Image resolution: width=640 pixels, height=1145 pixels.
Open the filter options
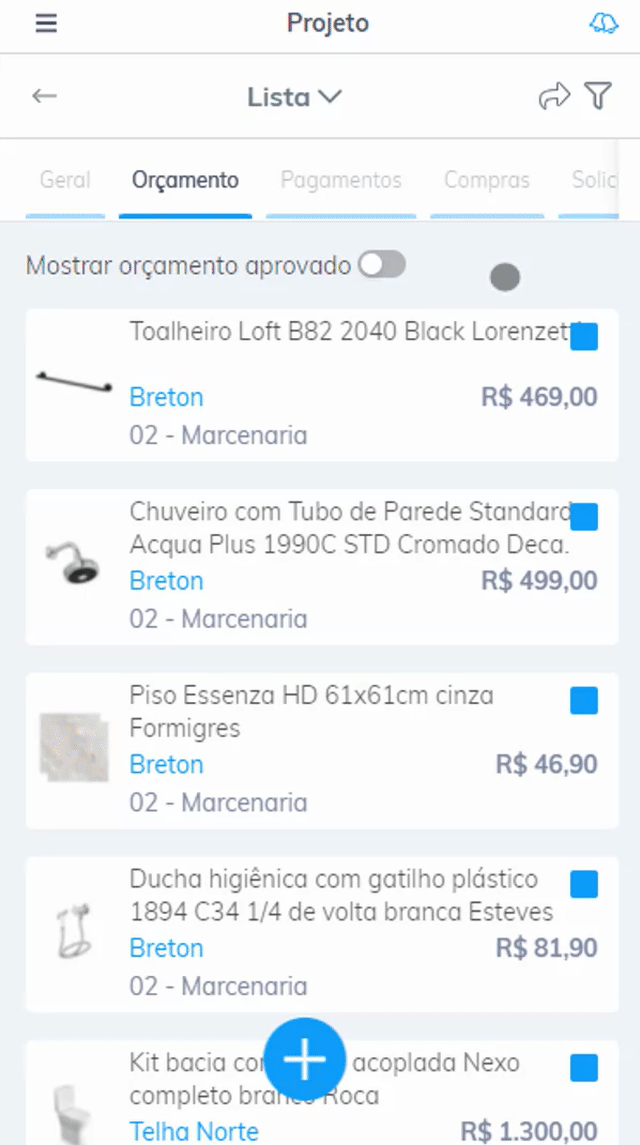(x=598, y=96)
